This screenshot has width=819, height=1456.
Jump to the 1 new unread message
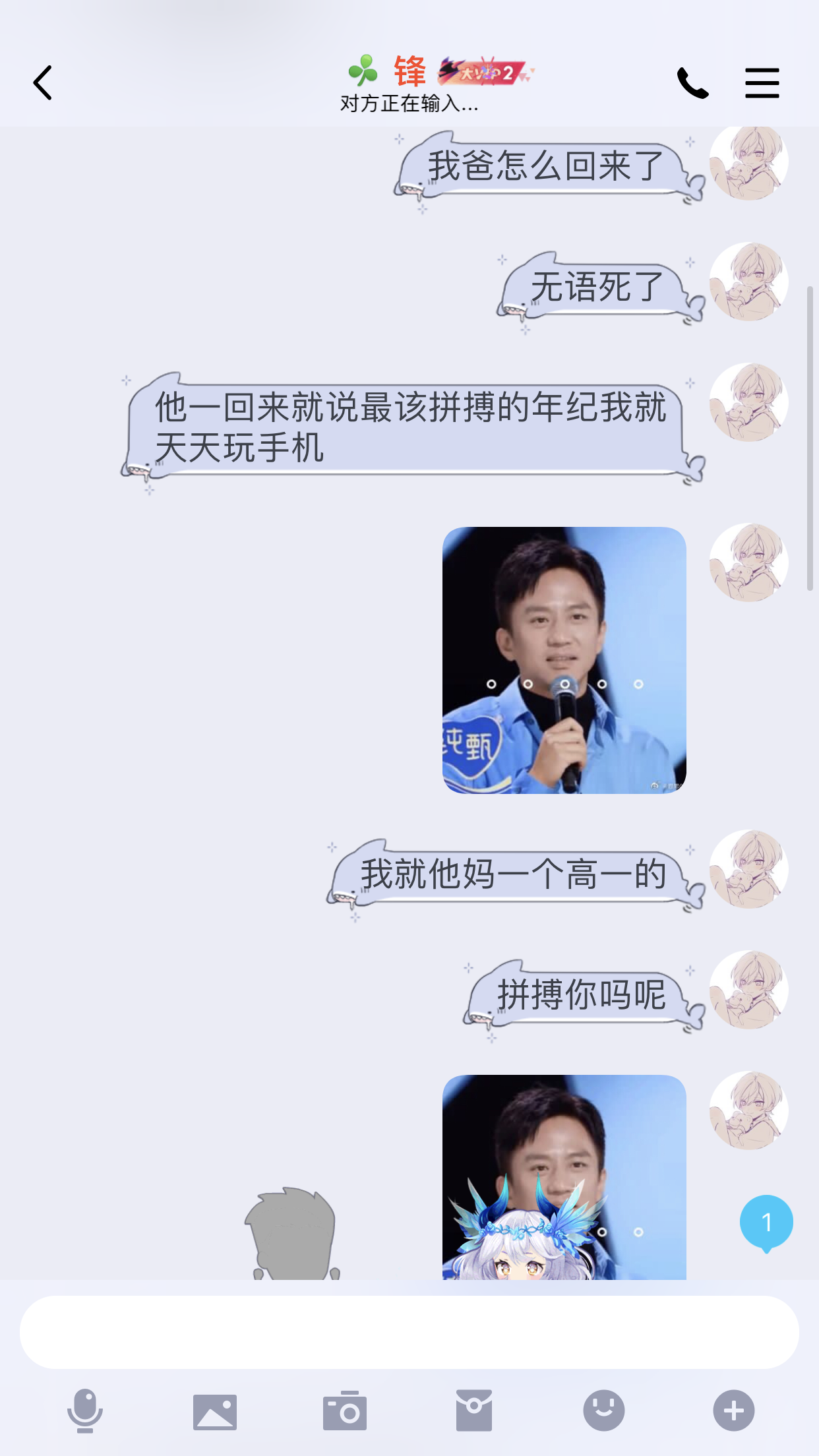[x=766, y=1223]
